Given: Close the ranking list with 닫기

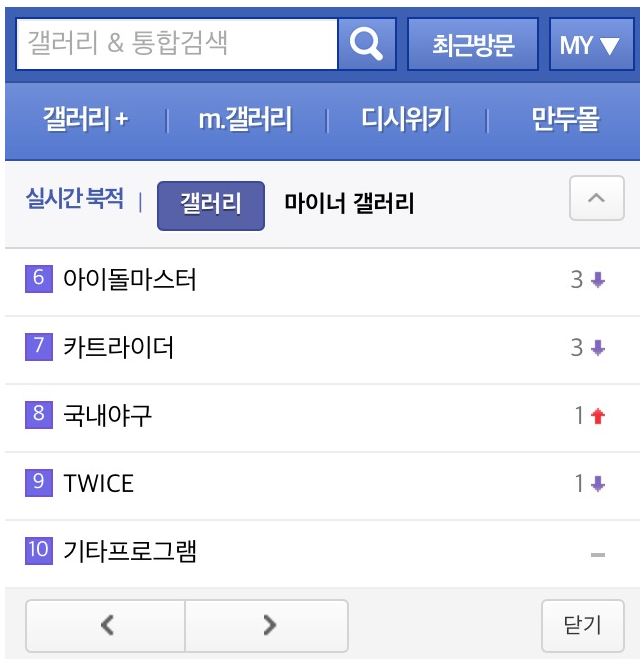Looking at the screenshot, I should click(583, 626).
